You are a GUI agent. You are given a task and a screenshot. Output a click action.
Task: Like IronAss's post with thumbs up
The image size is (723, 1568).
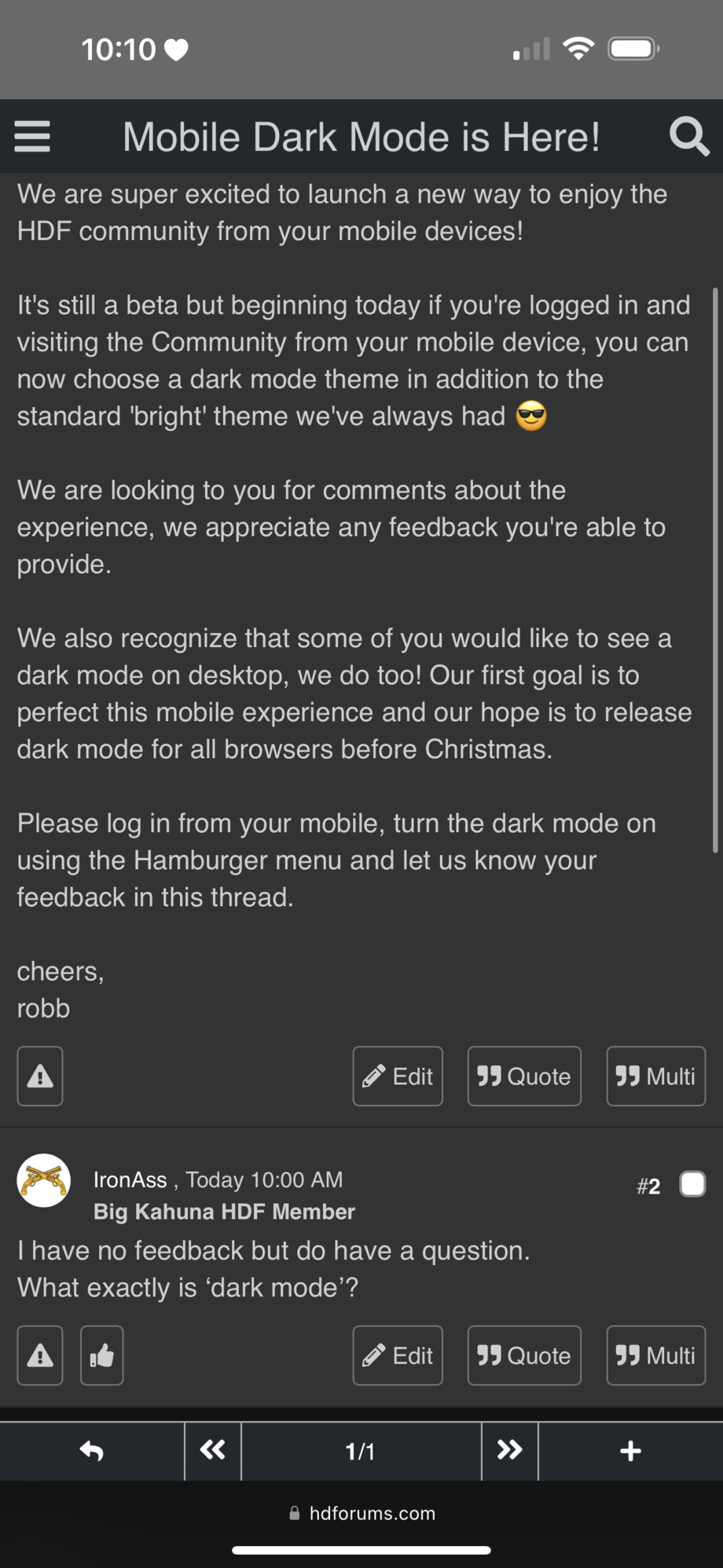pos(102,1355)
